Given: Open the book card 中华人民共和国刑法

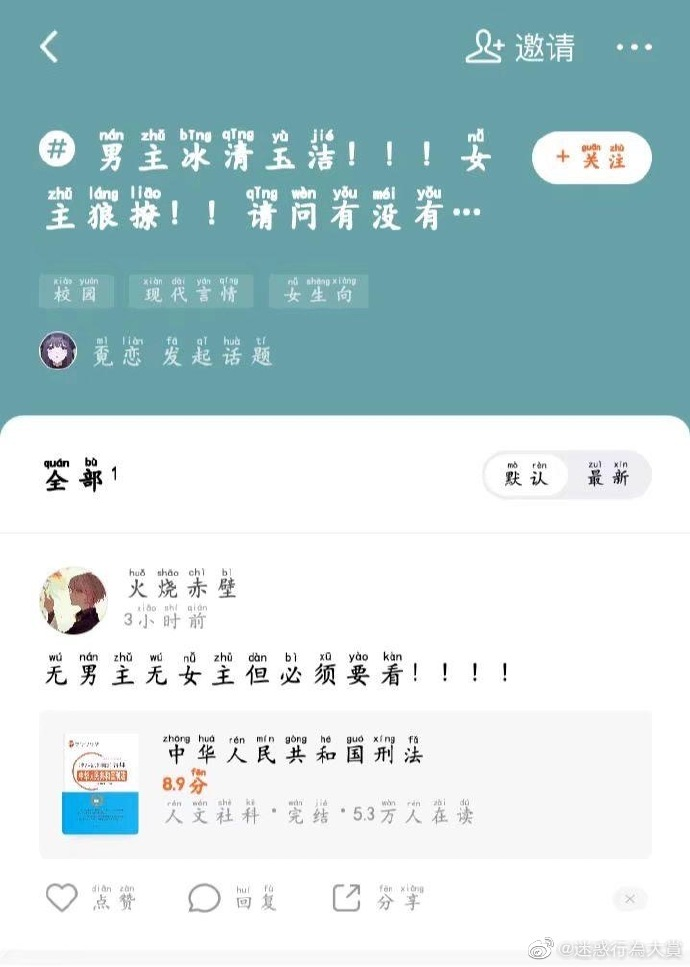Looking at the screenshot, I should [345, 784].
